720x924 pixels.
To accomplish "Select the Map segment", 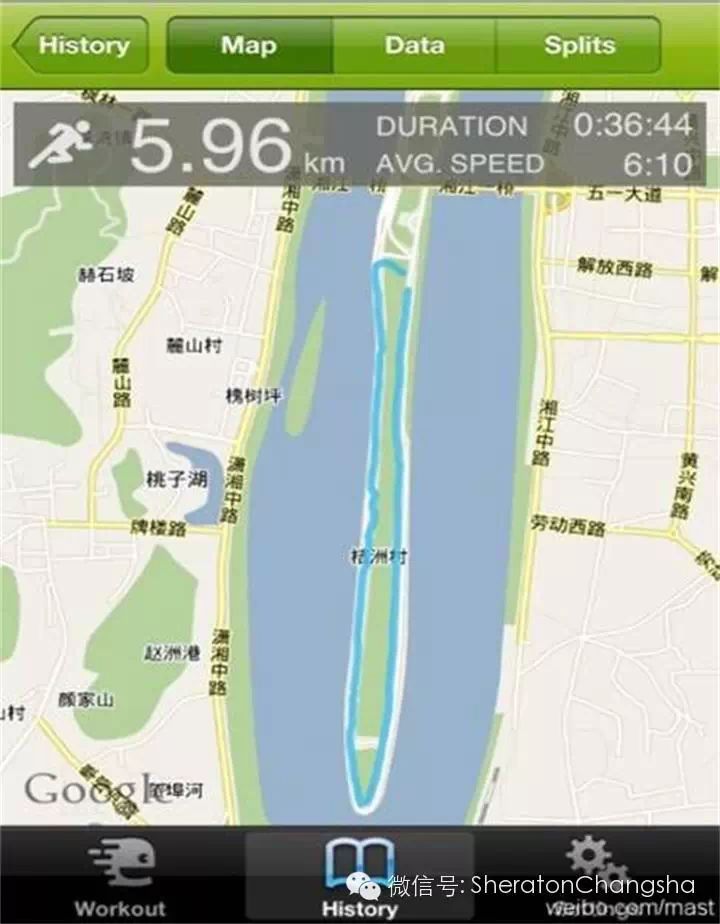I will tap(249, 45).
